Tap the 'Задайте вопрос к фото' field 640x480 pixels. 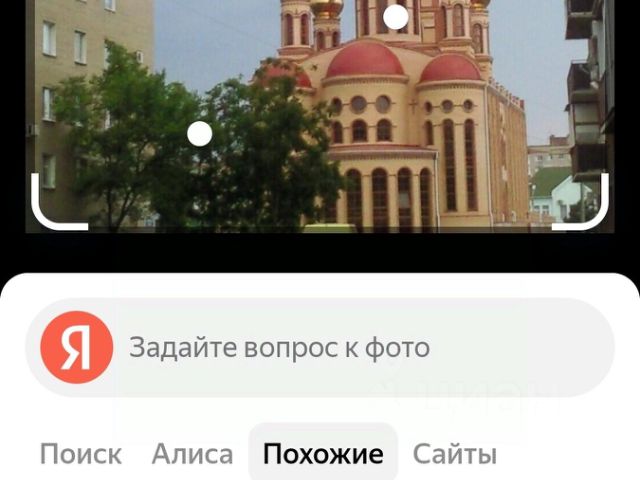tap(320, 347)
